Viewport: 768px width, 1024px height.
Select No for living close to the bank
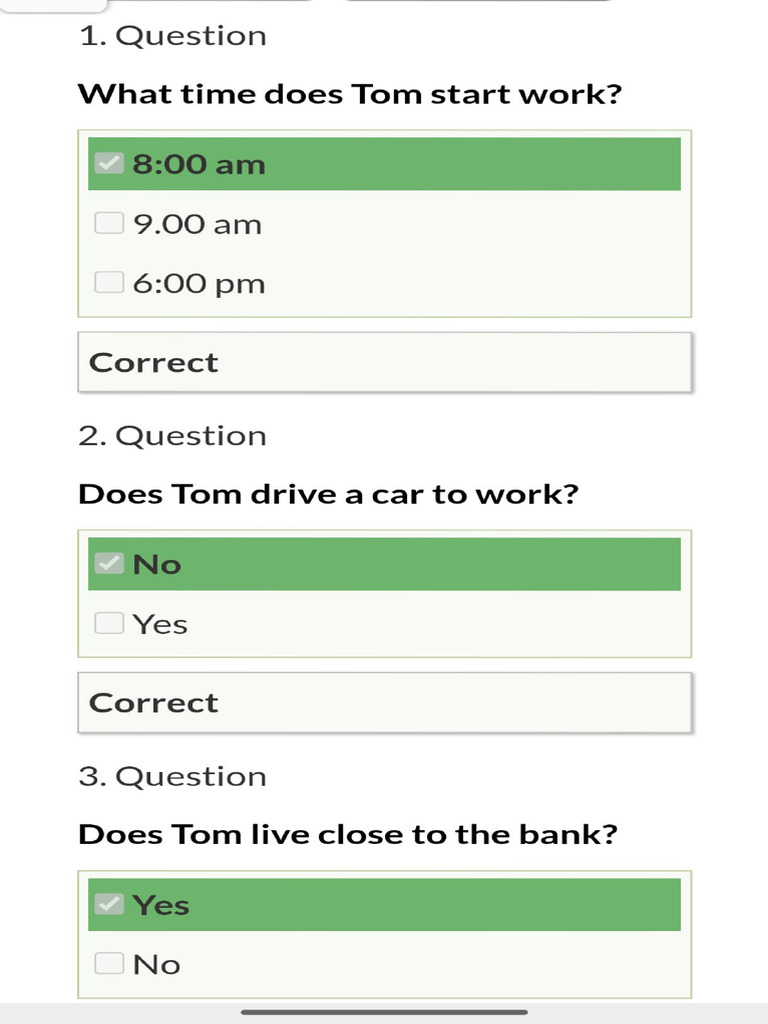109,964
